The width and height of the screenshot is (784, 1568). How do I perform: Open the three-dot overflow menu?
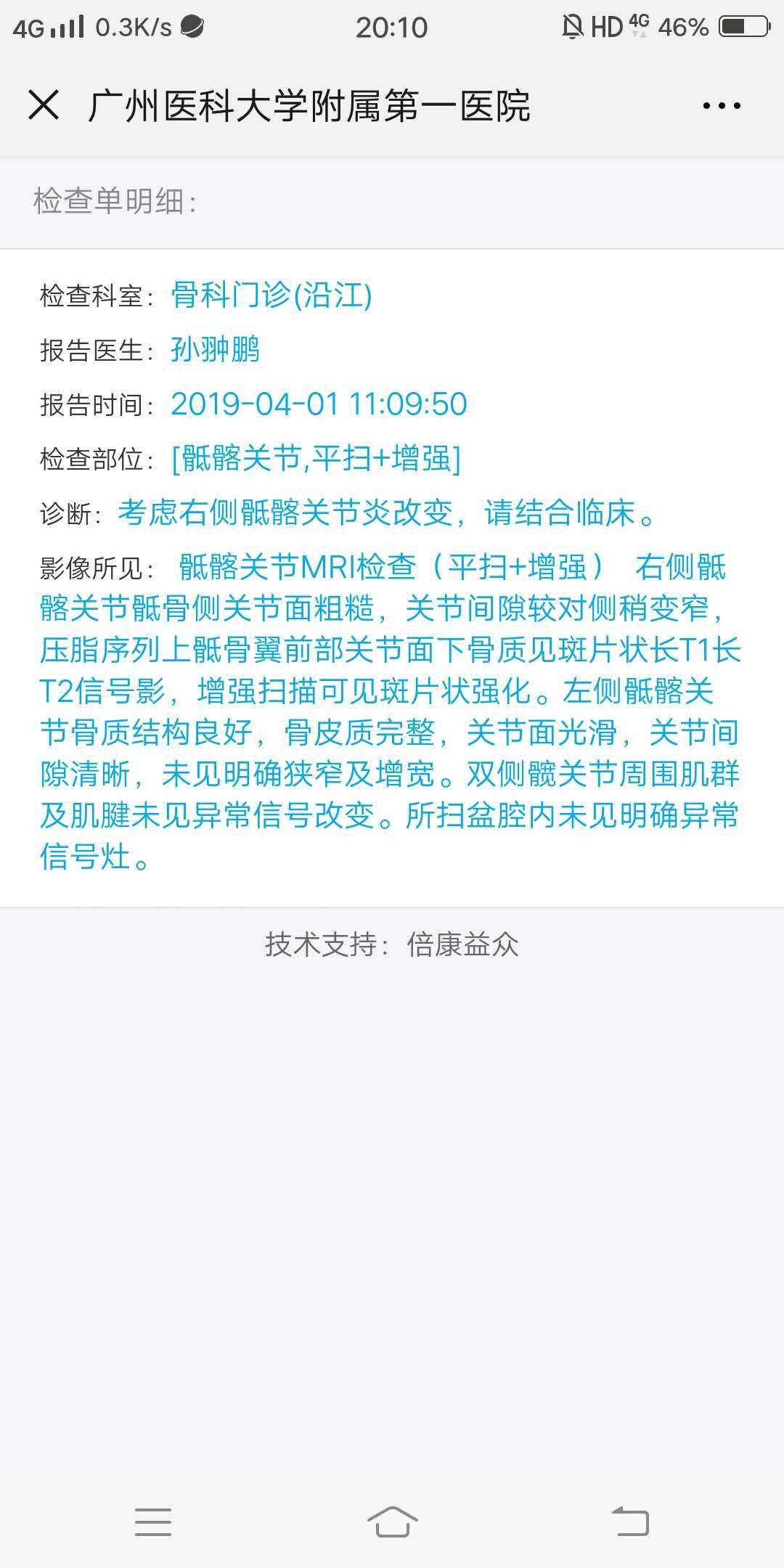pyautogui.click(x=722, y=106)
